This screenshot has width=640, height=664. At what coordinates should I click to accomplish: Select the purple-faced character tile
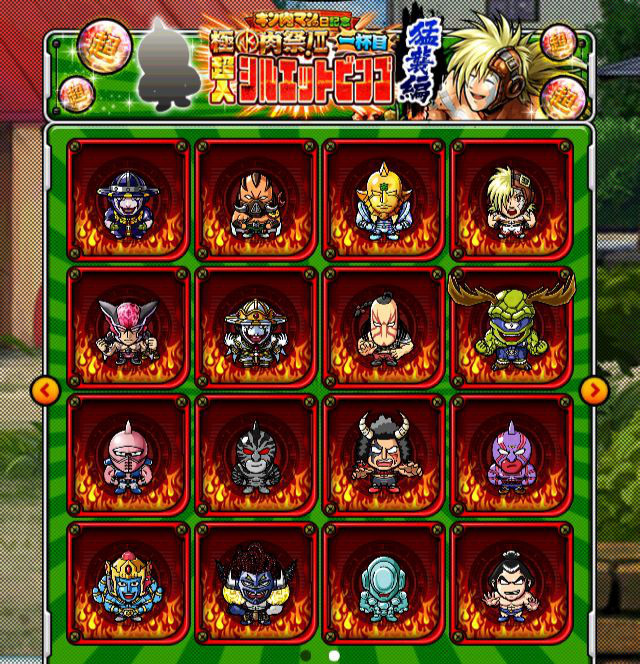511,455
